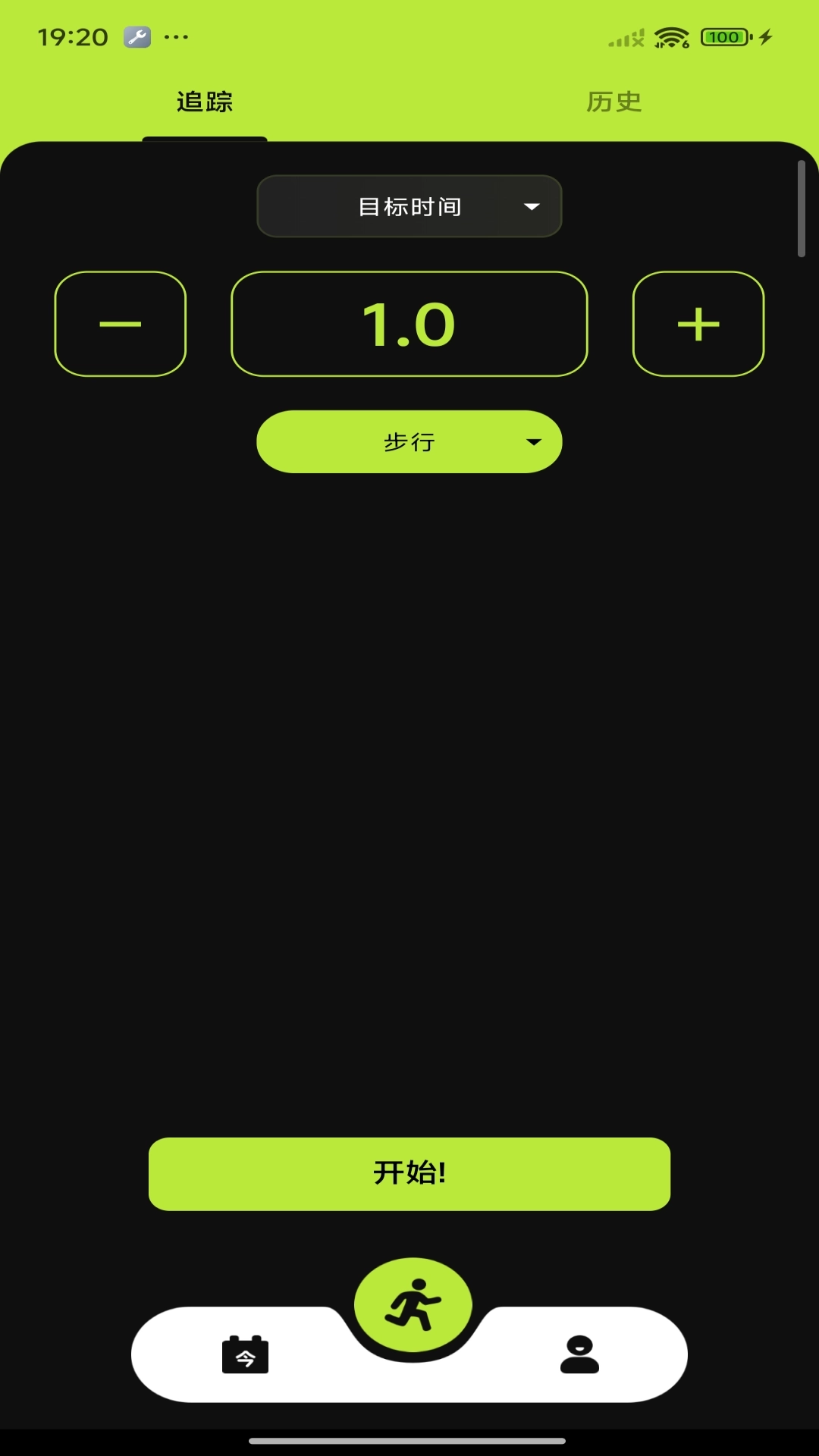This screenshot has height=1456, width=819.
Task: Switch to the 历史 tab
Action: click(x=613, y=102)
